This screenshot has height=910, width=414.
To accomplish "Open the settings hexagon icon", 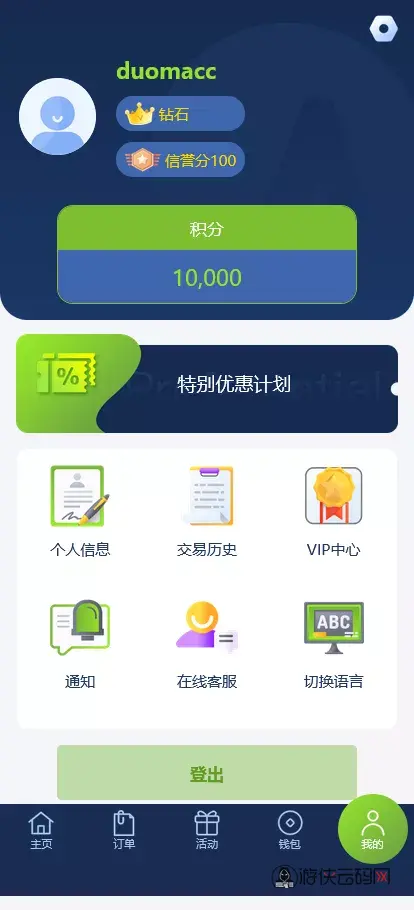I will (x=383, y=28).
